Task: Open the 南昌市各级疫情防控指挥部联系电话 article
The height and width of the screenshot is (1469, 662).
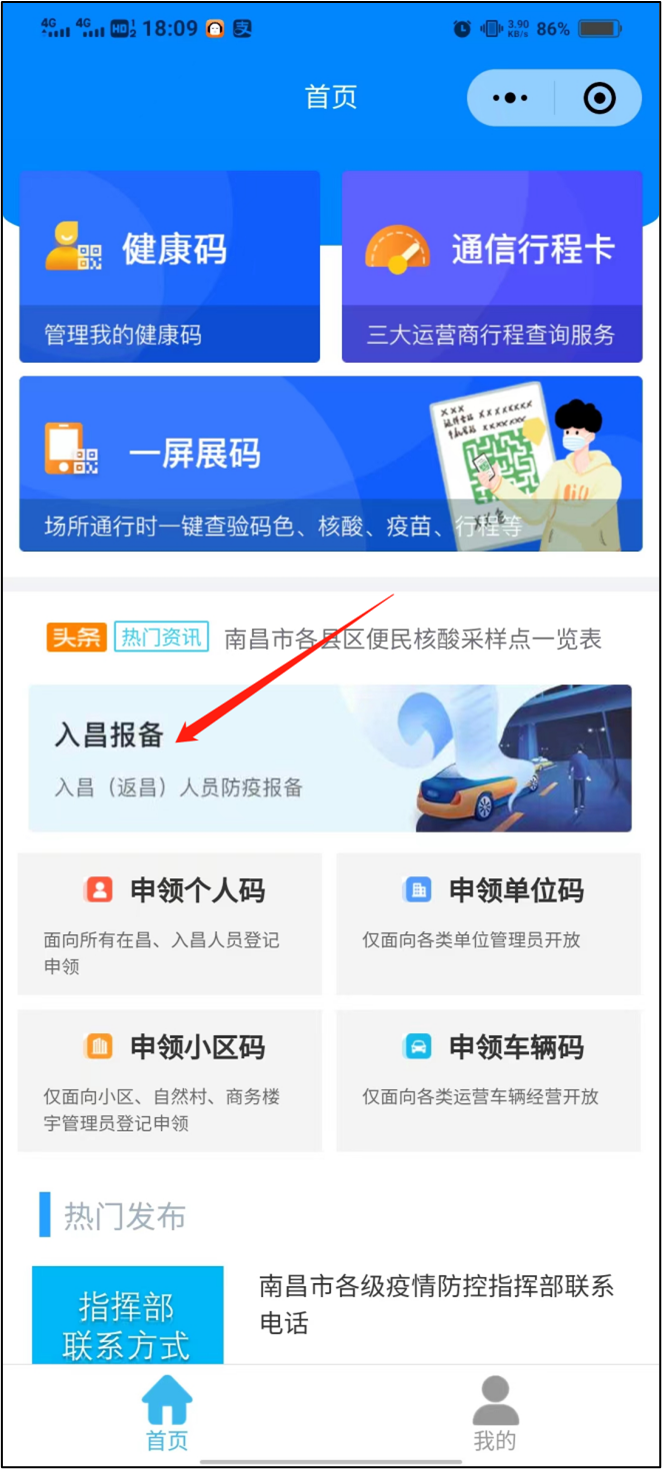Action: click(x=436, y=1304)
